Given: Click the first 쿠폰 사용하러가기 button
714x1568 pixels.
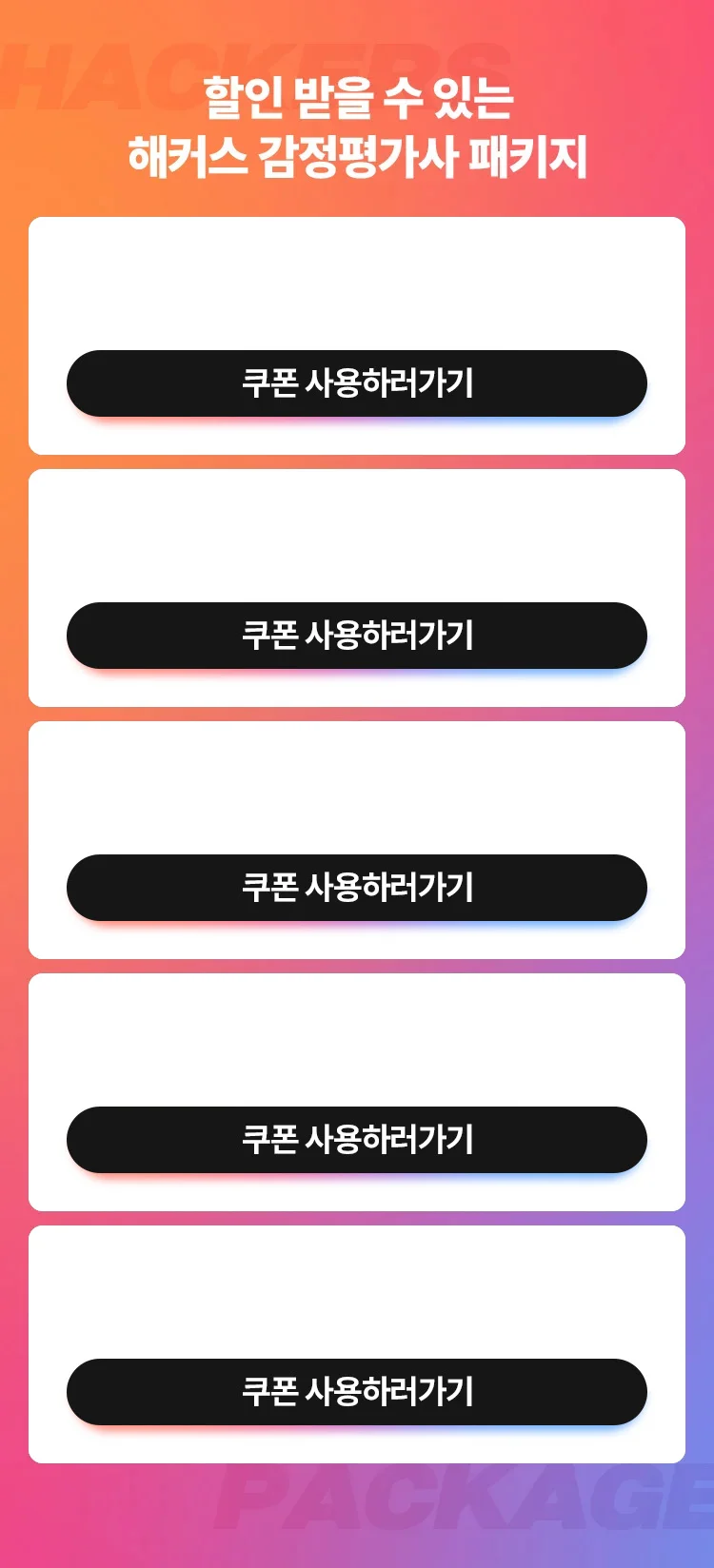Looking at the screenshot, I should click(x=357, y=382).
